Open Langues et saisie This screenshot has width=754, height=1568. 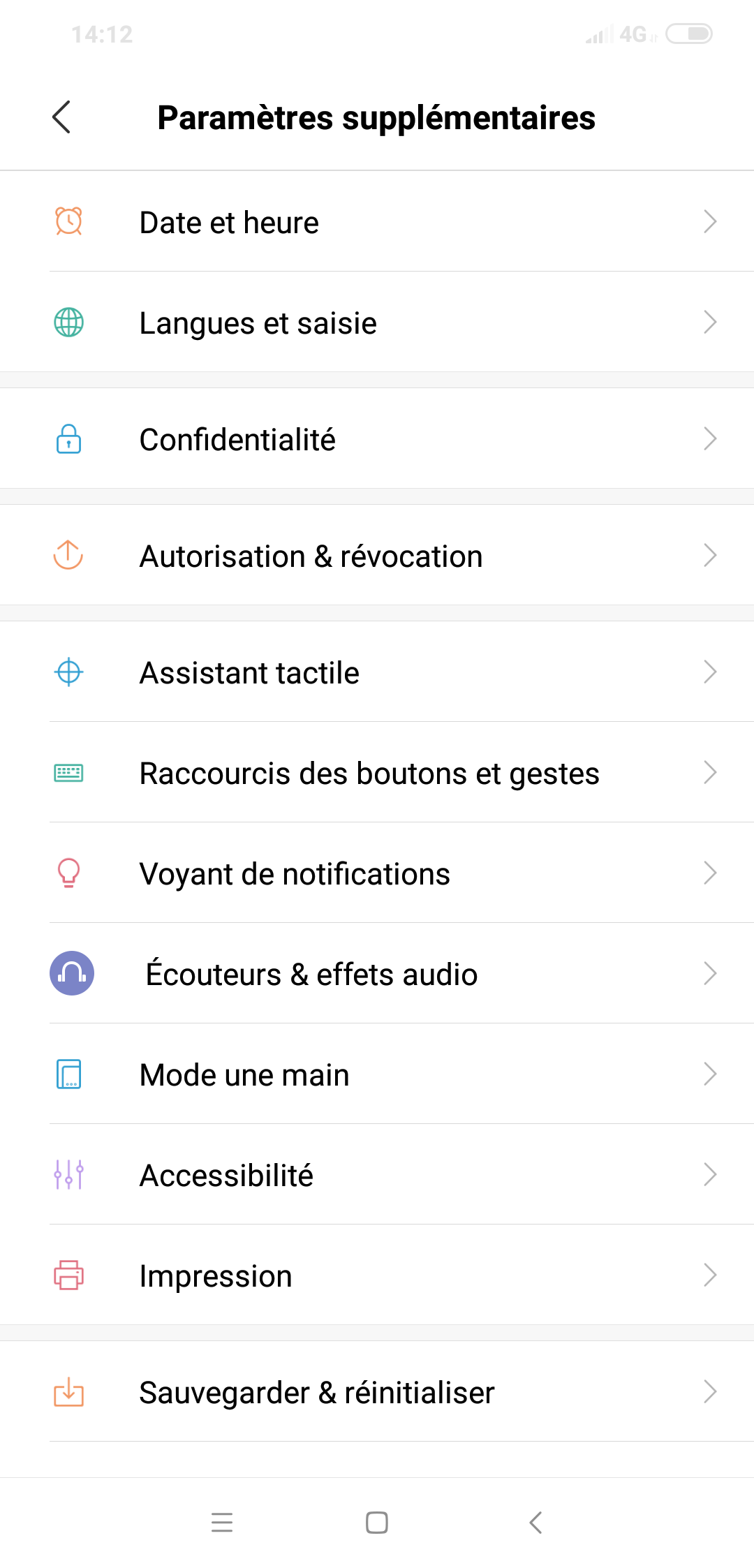[x=377, y=322]
